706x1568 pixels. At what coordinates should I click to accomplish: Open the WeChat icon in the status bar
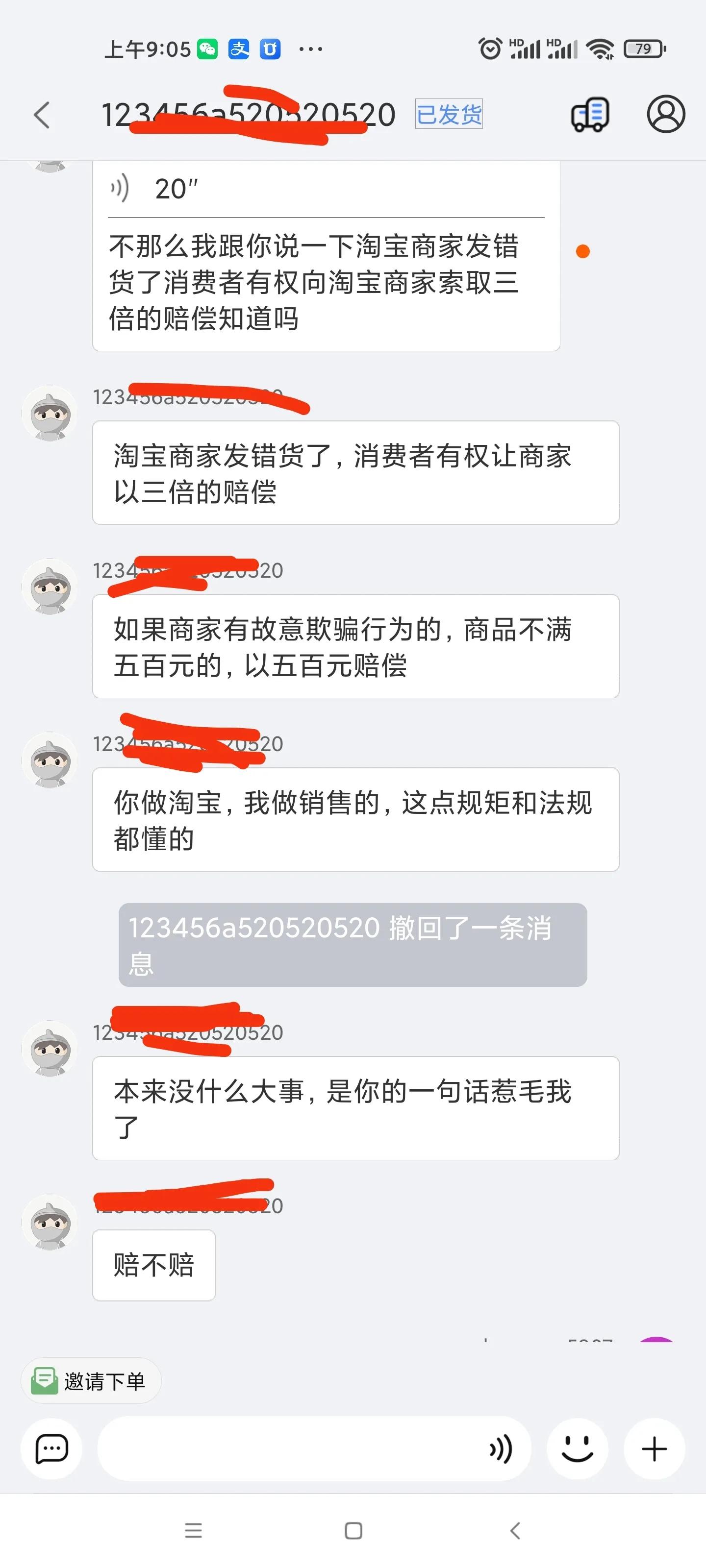pyautogui.click(x=208, y=49)
